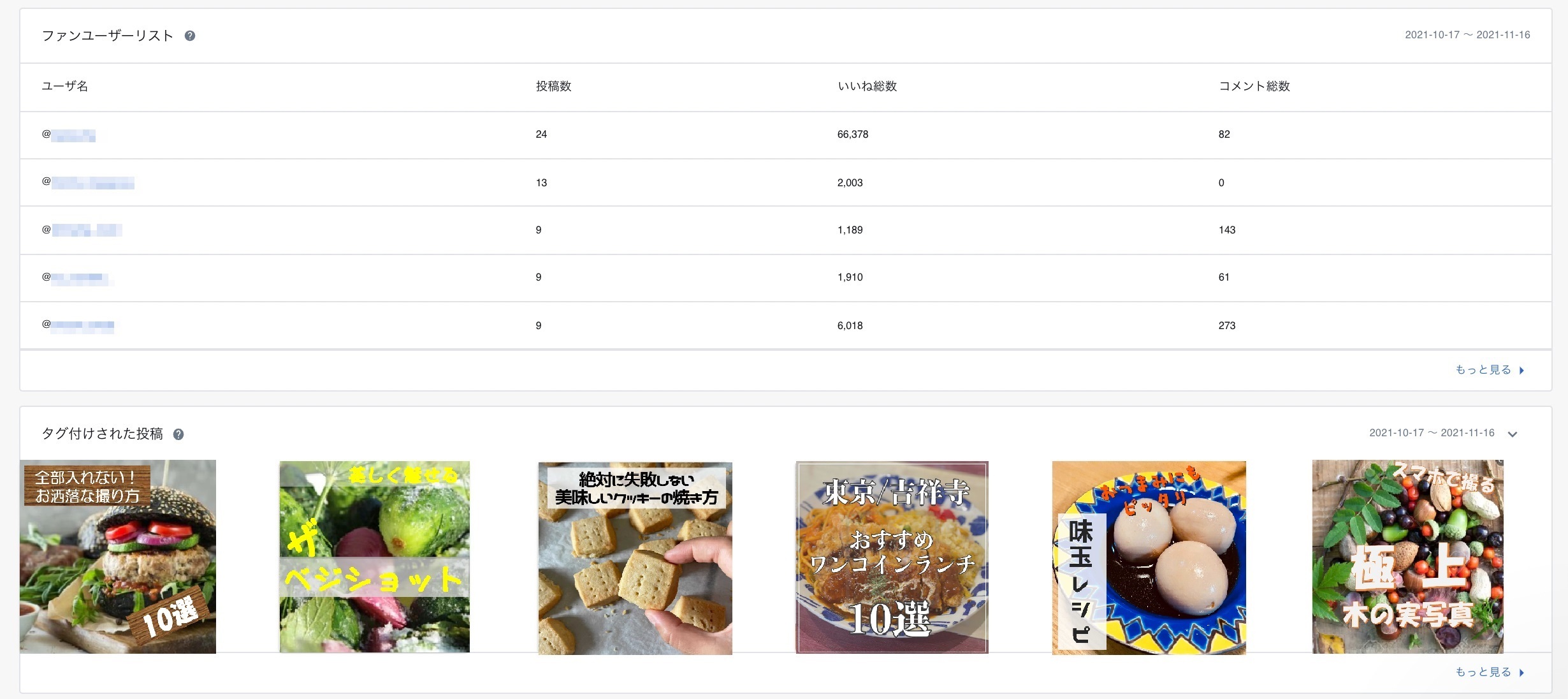Tap もっと見る under tagged posts
The height and width of the screenshot is (699, 1568).
tap(1489, 672)
